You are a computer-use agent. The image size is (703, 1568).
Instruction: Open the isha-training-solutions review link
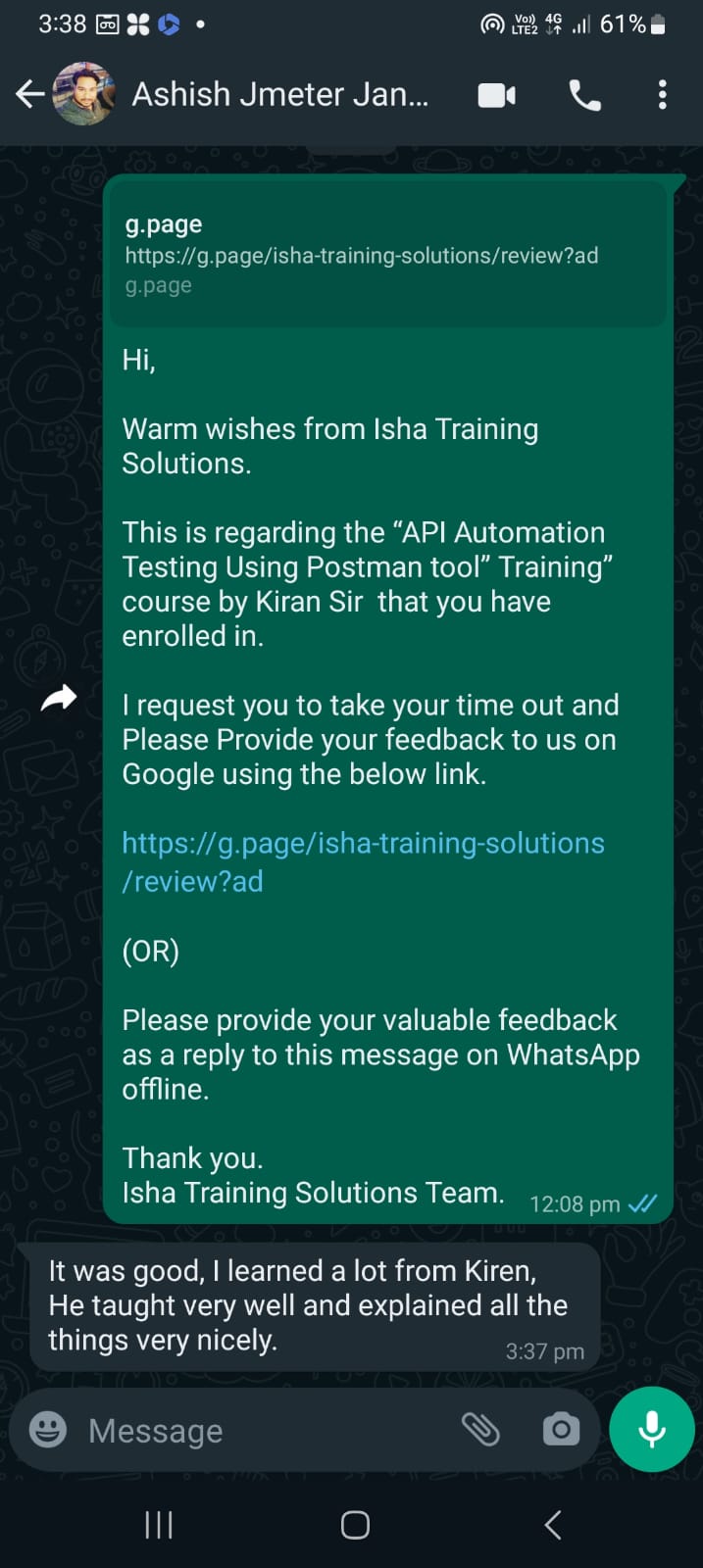pos(363,861)
